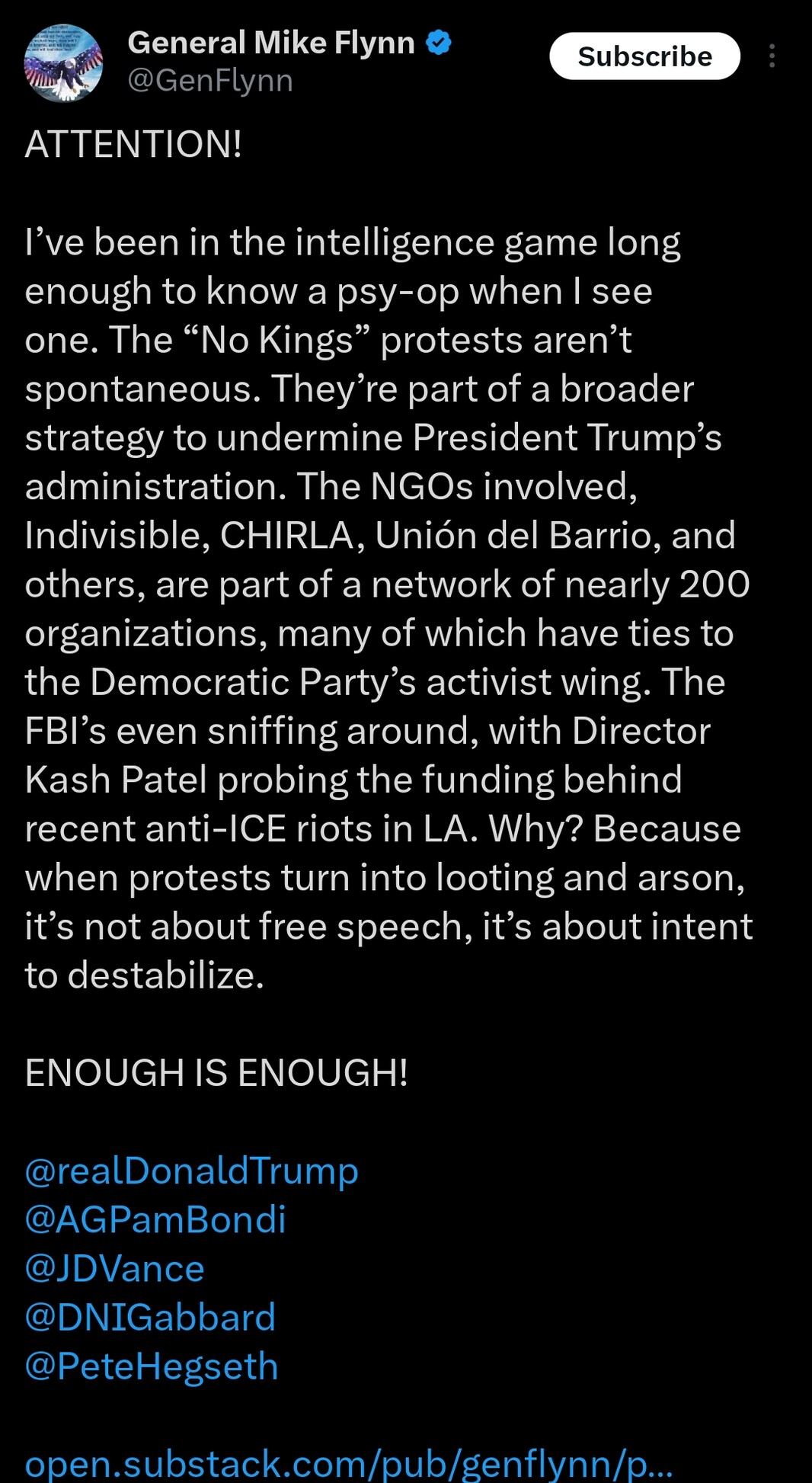Visit the @JDVance profile link
812x1483 pixels.
coord(114,1268)
